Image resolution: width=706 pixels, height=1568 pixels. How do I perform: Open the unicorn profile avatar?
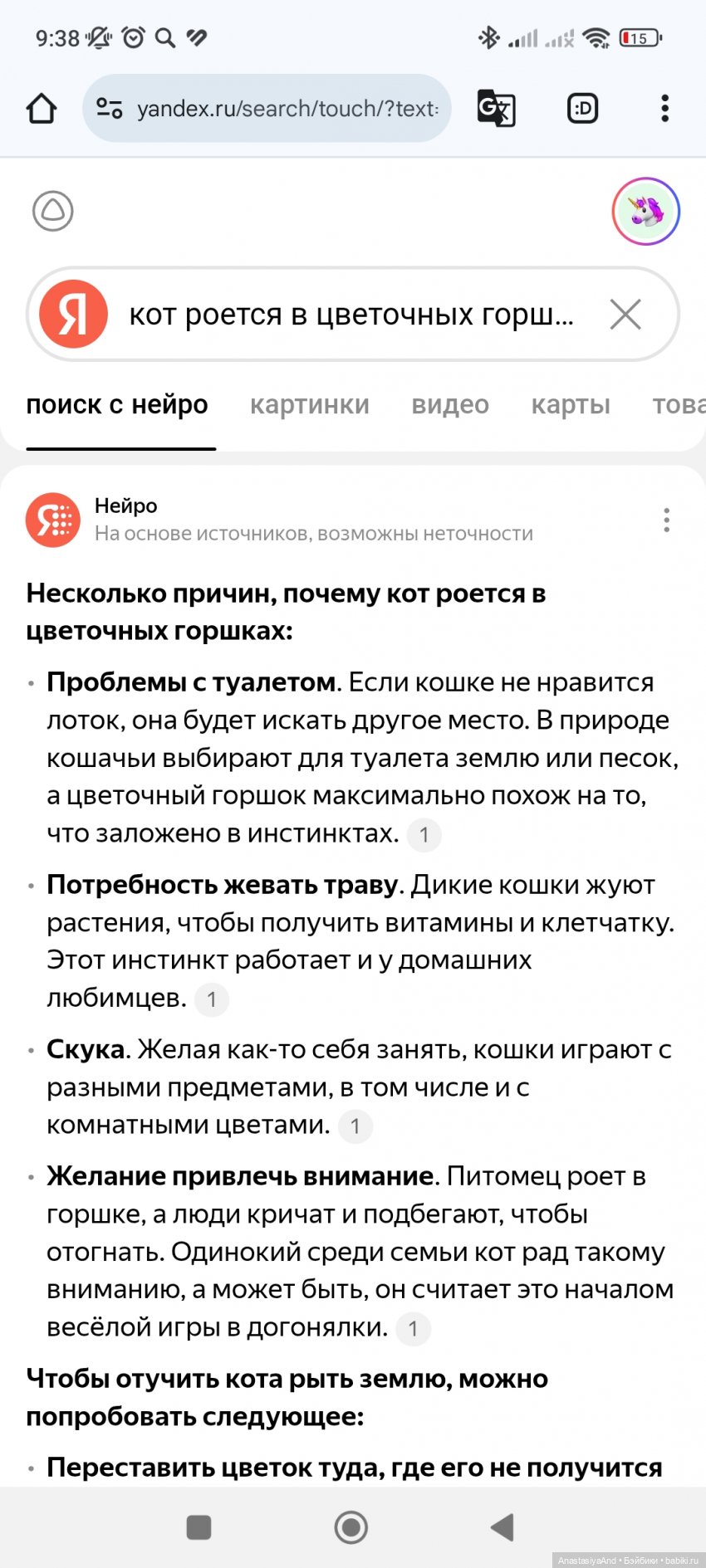(646, 211)
